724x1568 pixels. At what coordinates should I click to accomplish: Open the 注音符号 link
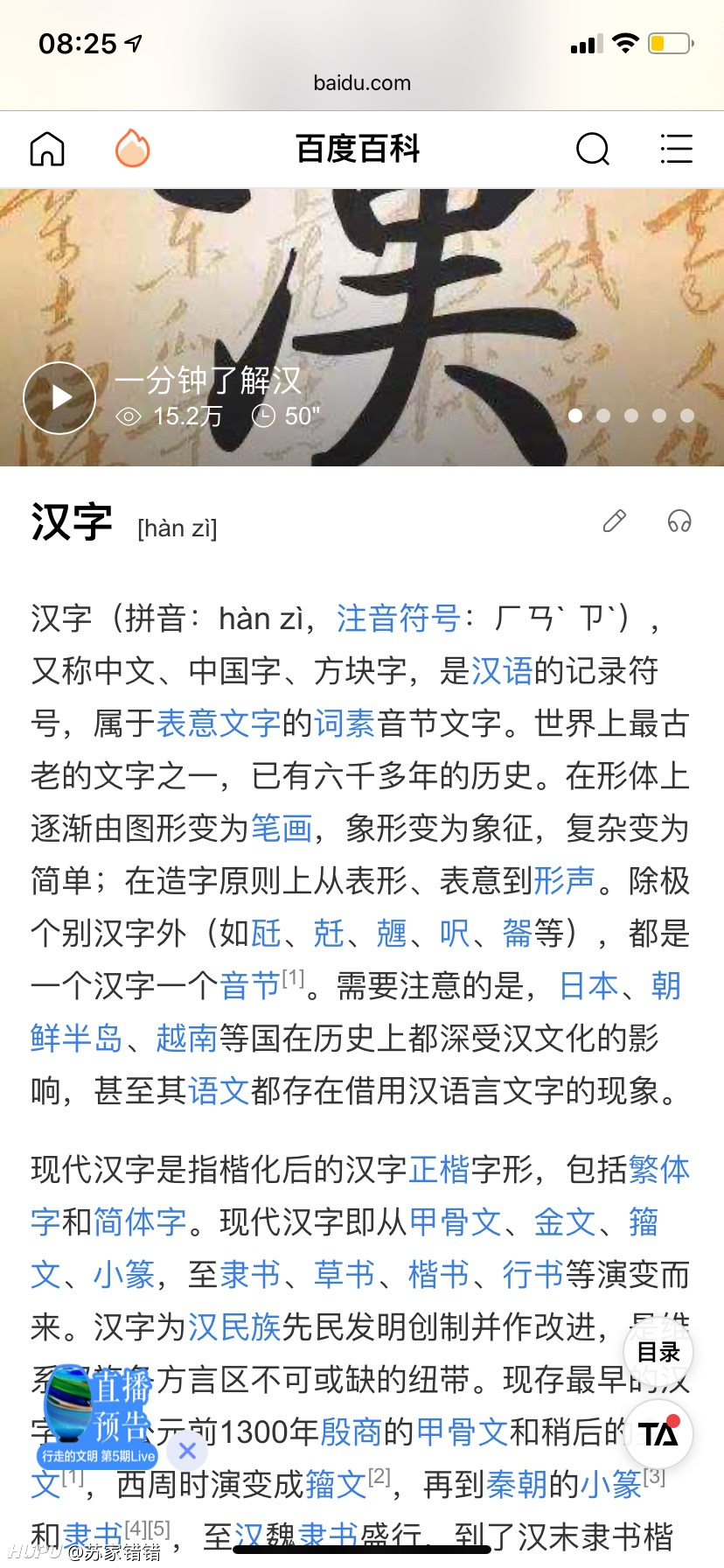[399, 619]
